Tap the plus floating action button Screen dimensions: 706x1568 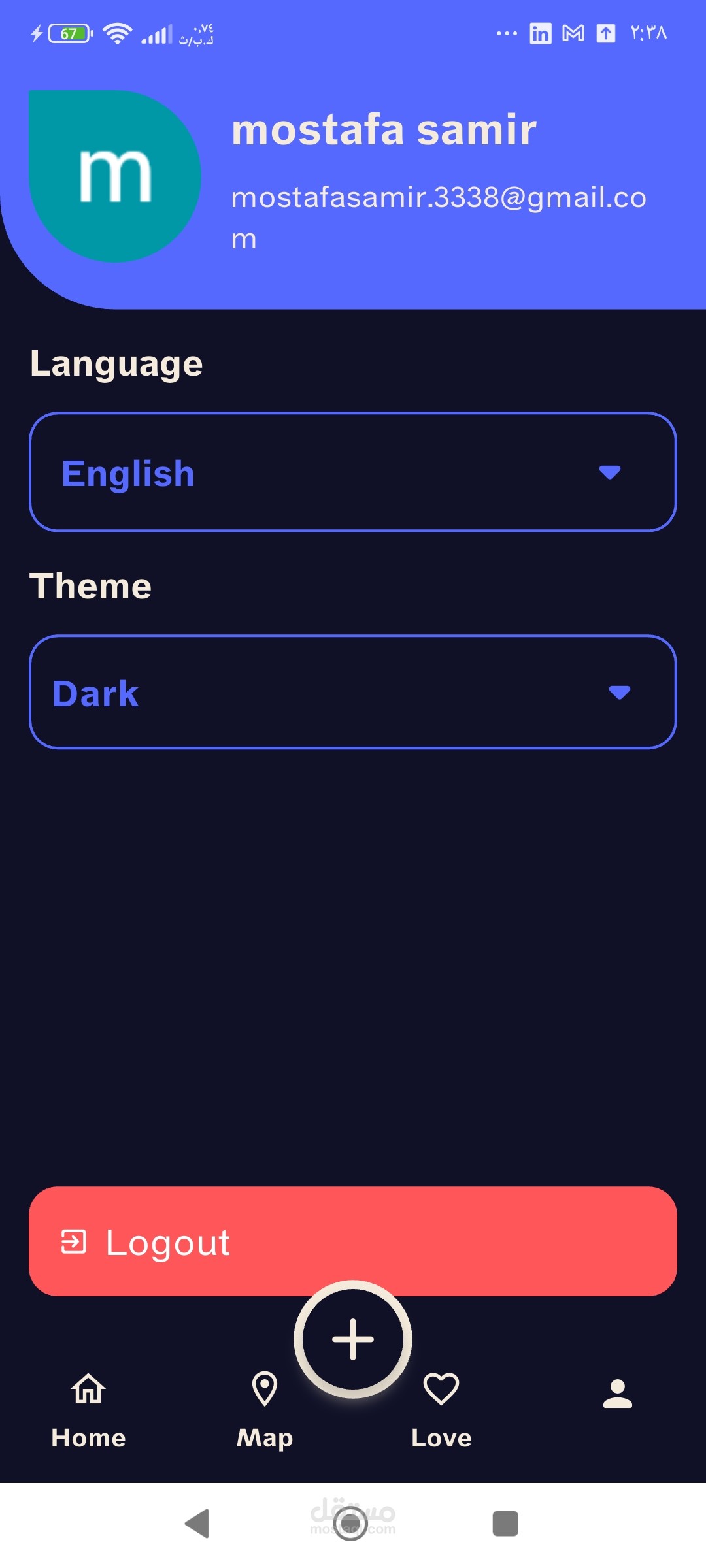(353, 1339)
